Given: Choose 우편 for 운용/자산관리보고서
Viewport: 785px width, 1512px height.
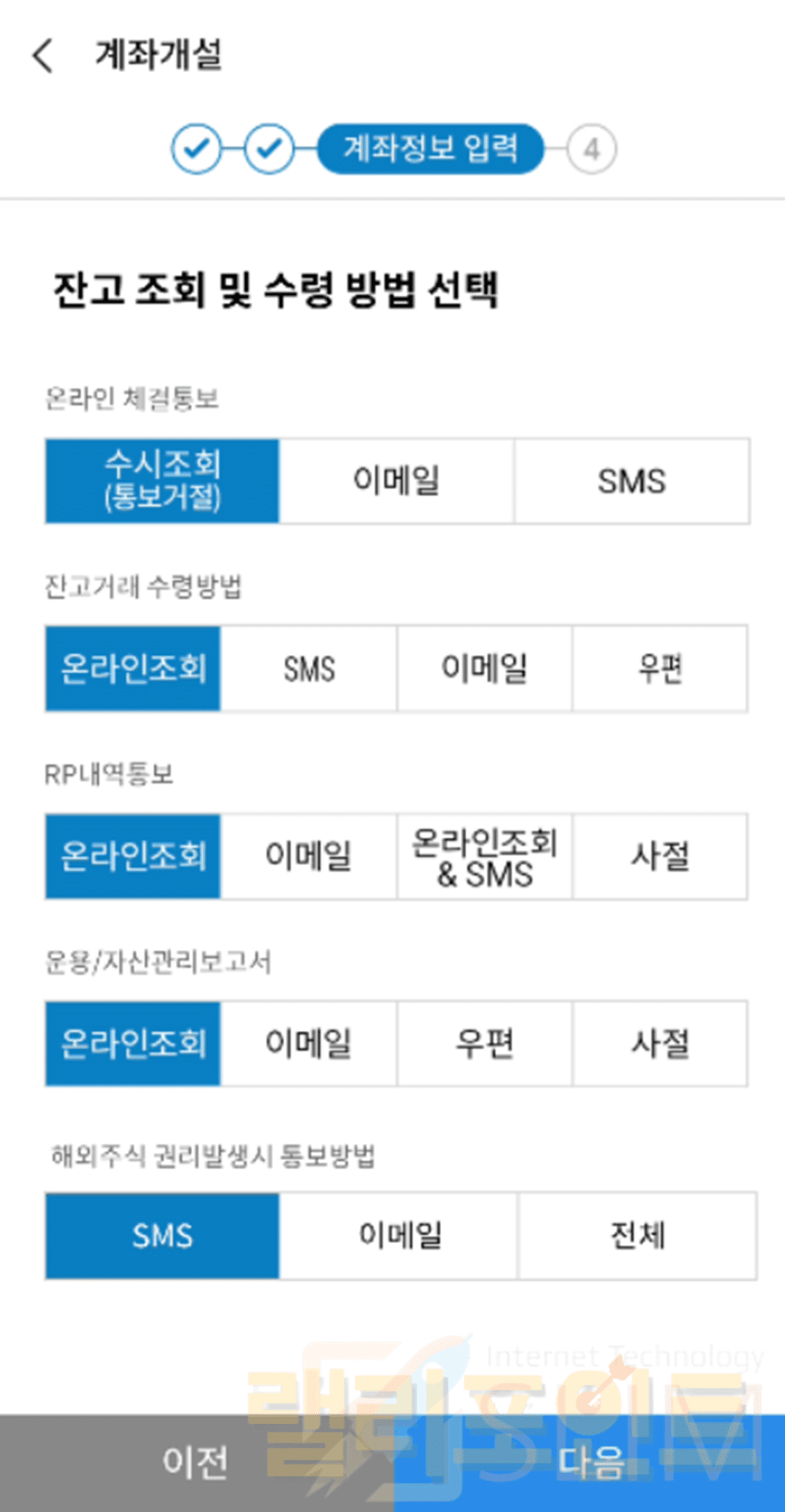Looking at the screenshot, I should [484, 1044].
